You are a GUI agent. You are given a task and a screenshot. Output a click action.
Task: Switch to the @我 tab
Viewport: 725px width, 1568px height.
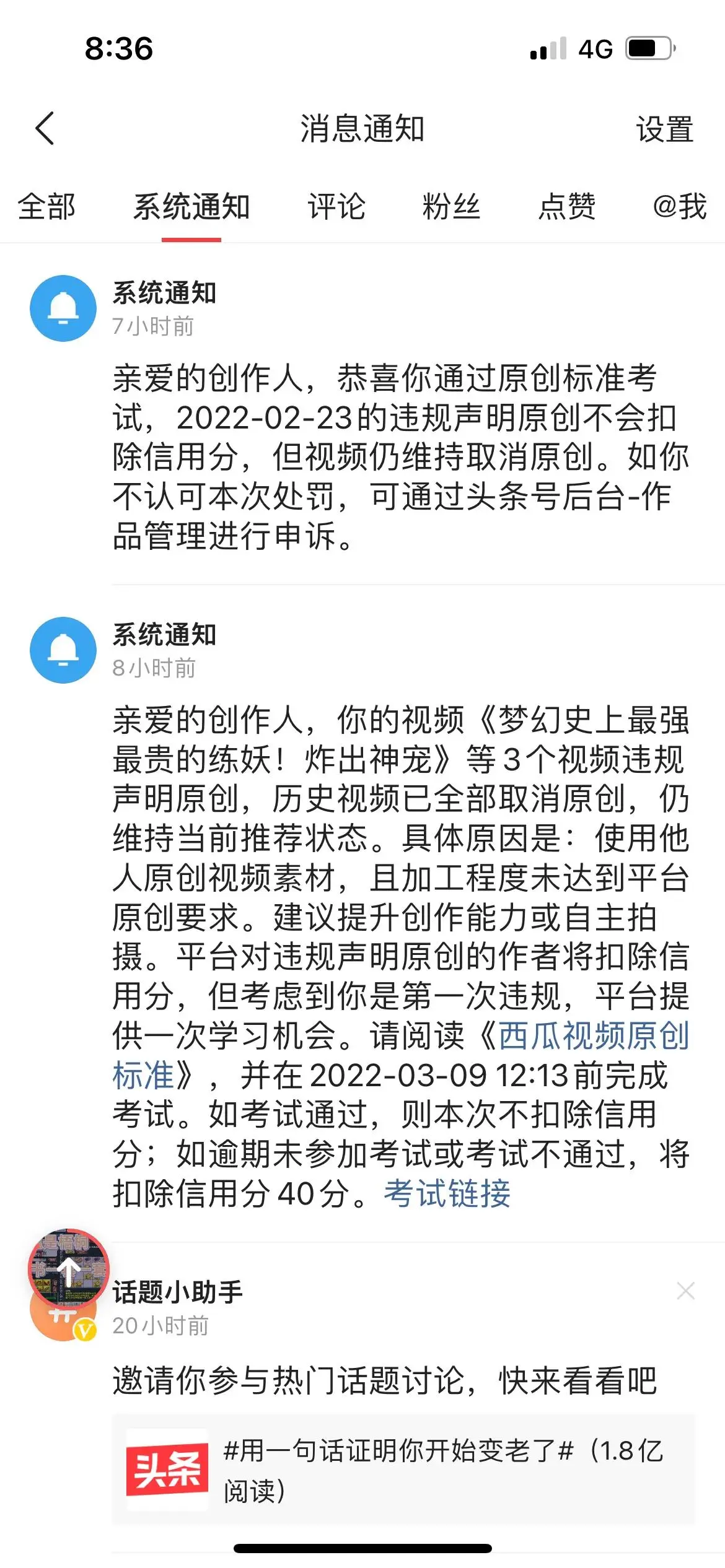point(679,207)
